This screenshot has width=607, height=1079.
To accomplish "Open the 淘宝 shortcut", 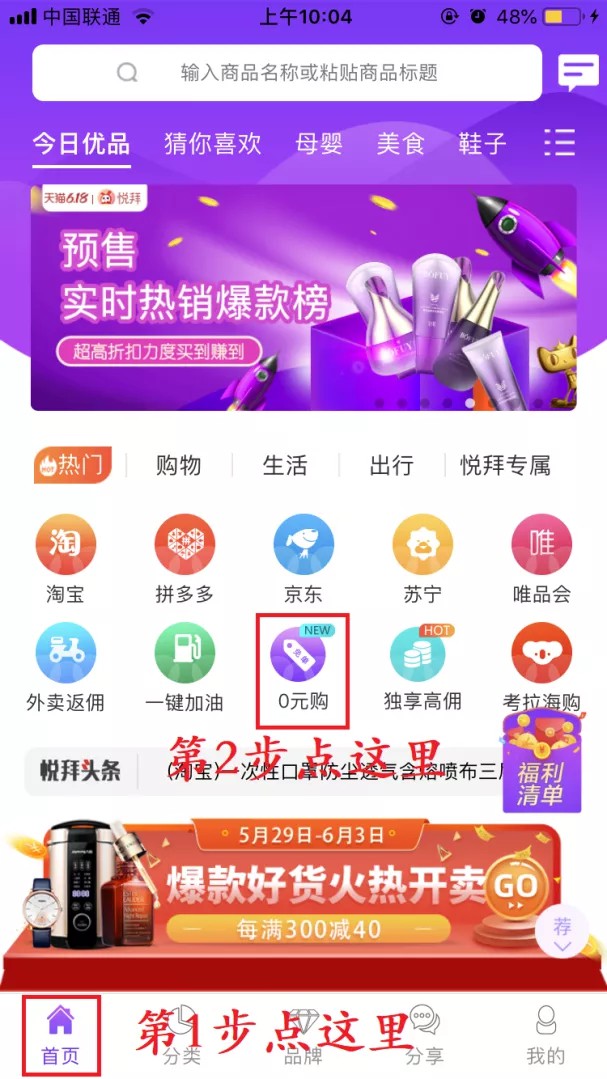I will point(65,559).
